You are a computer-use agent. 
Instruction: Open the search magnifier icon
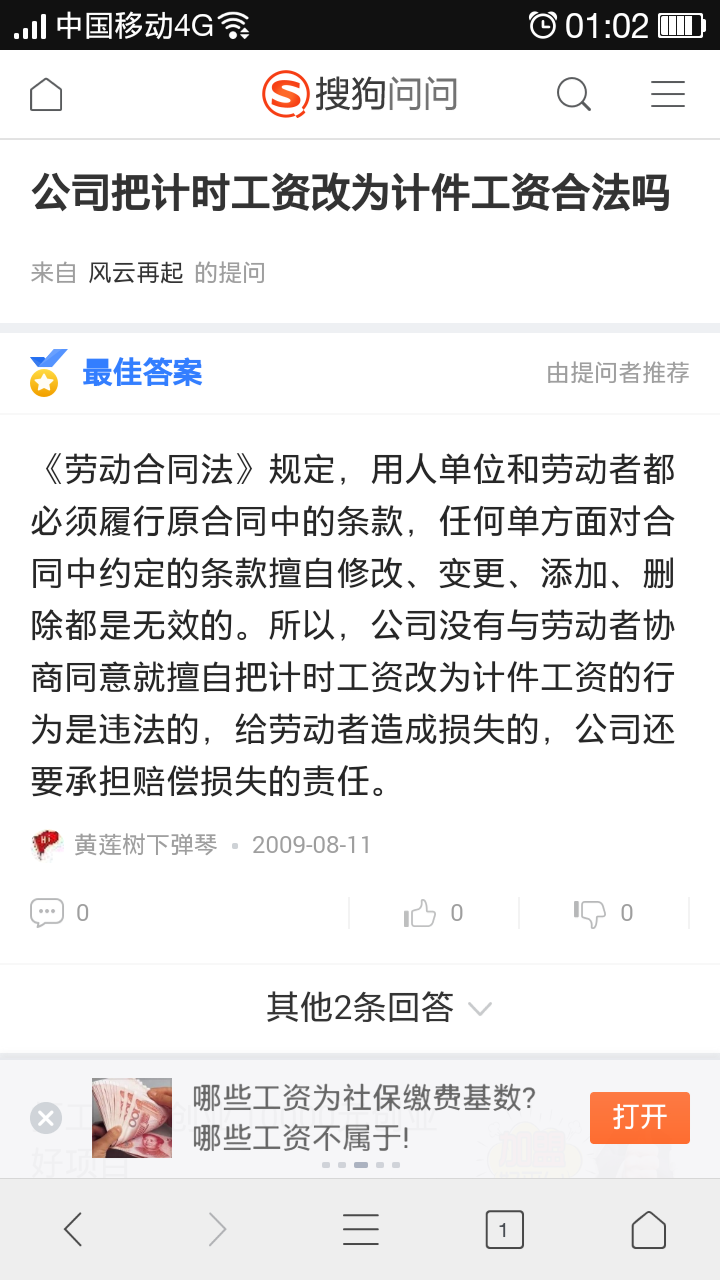573,95
